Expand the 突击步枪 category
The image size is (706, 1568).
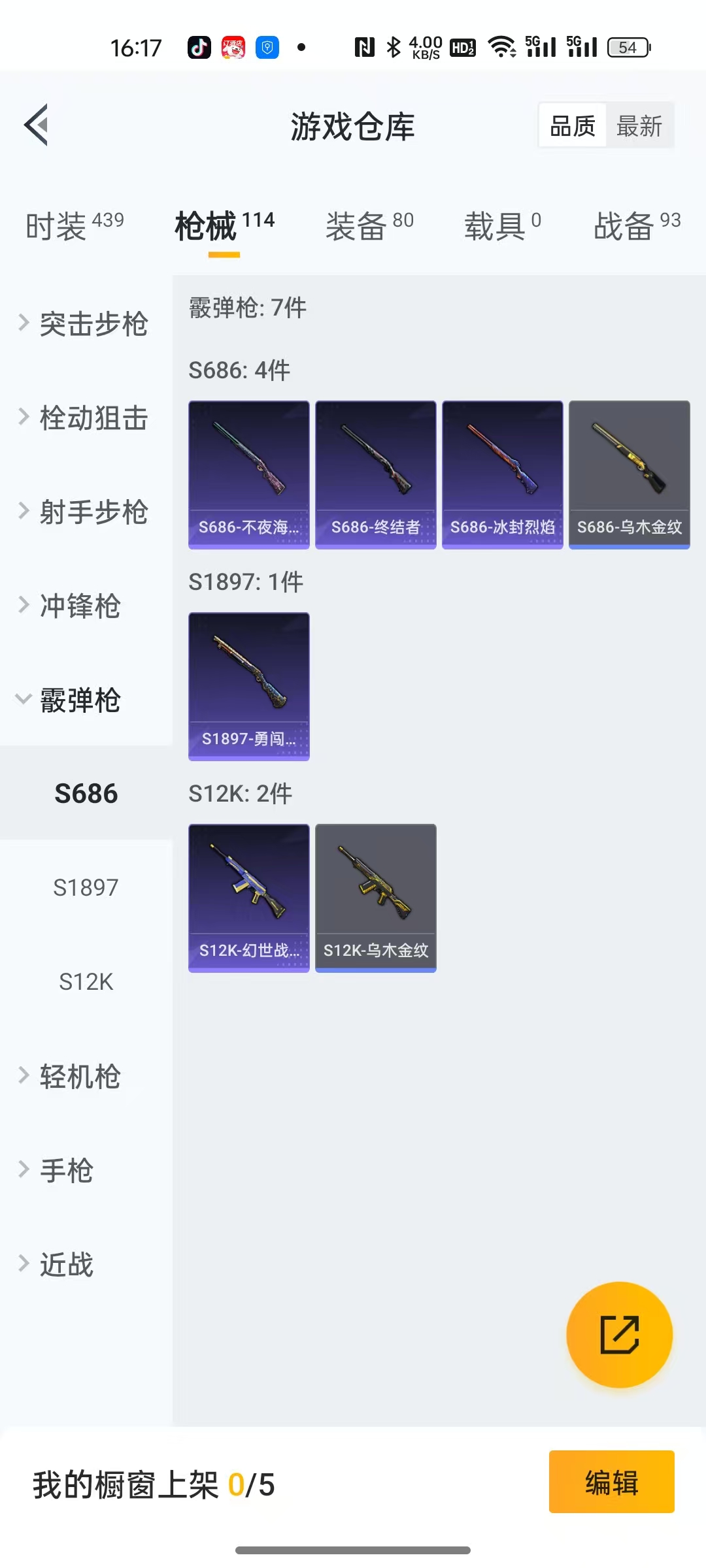(x=85, y=324)
